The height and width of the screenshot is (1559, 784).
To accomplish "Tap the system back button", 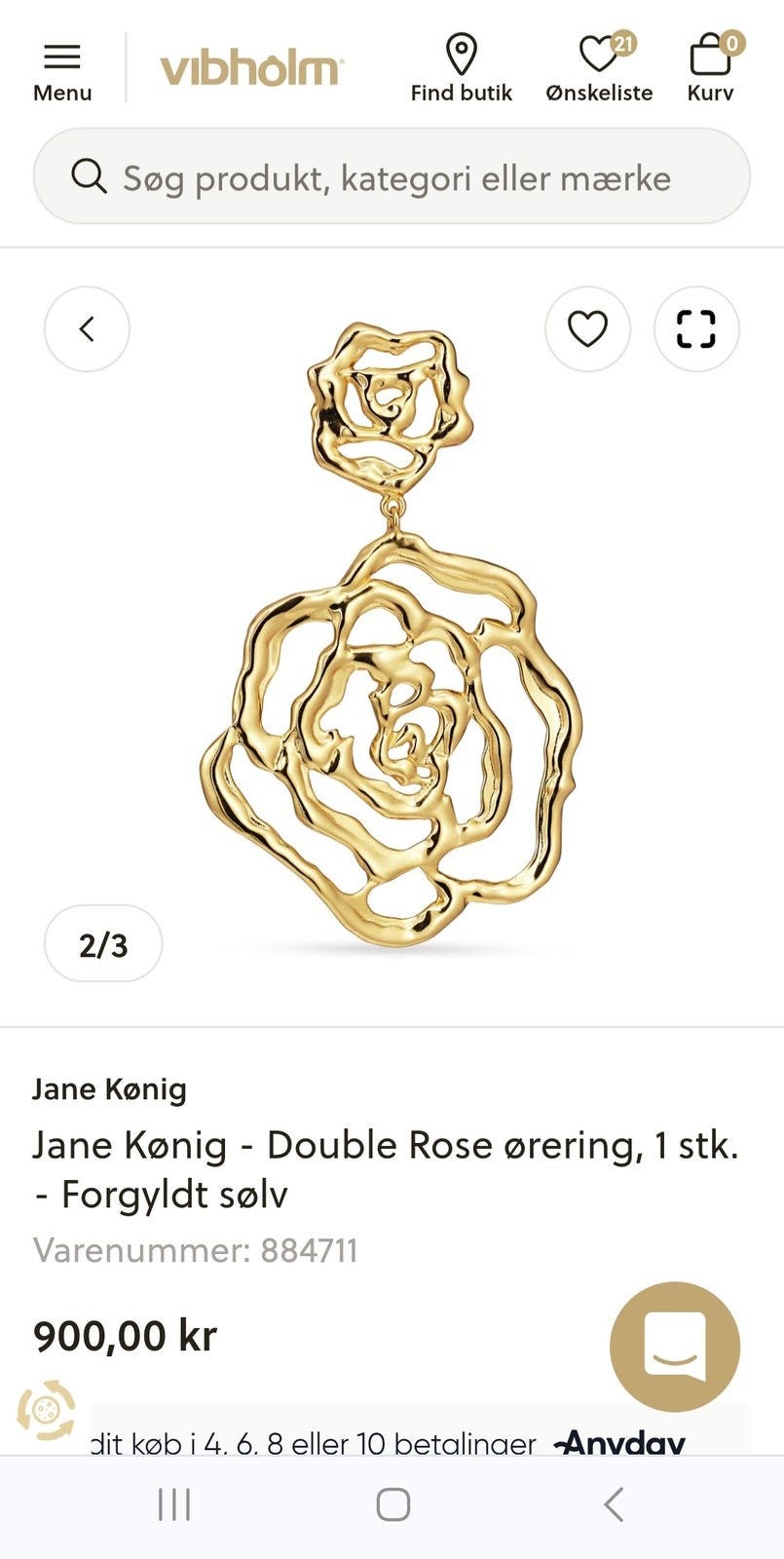I will (613, 1505).
